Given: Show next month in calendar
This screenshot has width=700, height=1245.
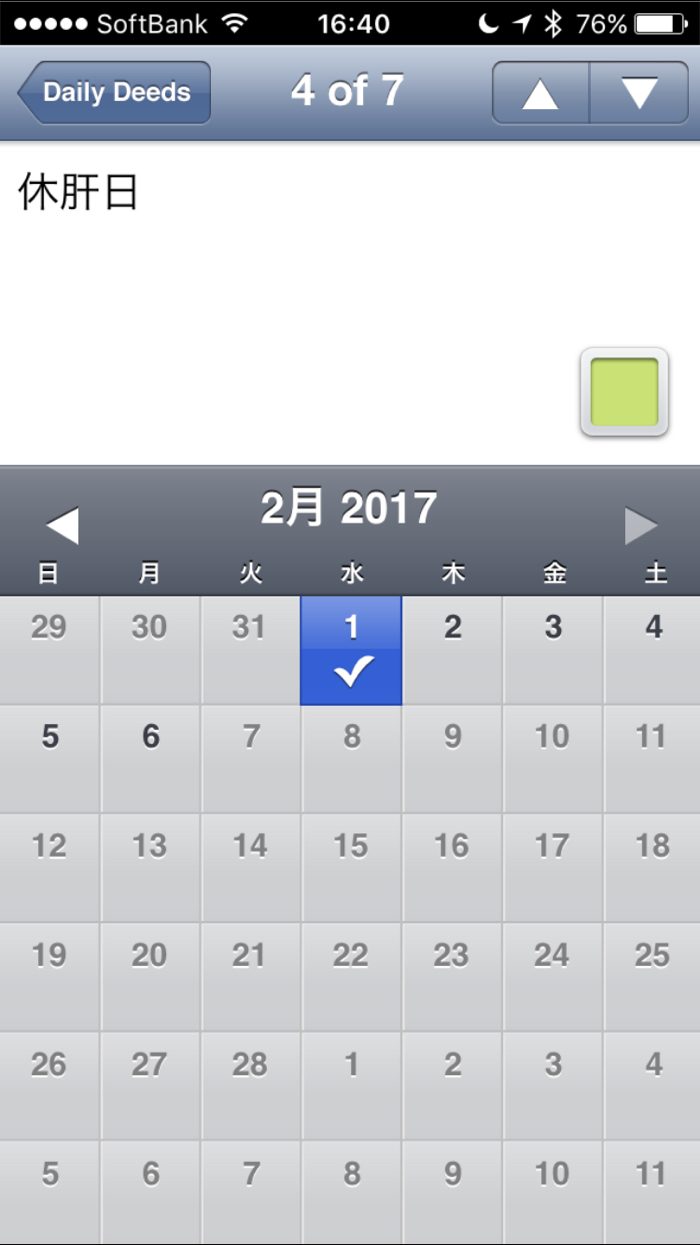Looking at the screenshot, I should tap(641, 525).
